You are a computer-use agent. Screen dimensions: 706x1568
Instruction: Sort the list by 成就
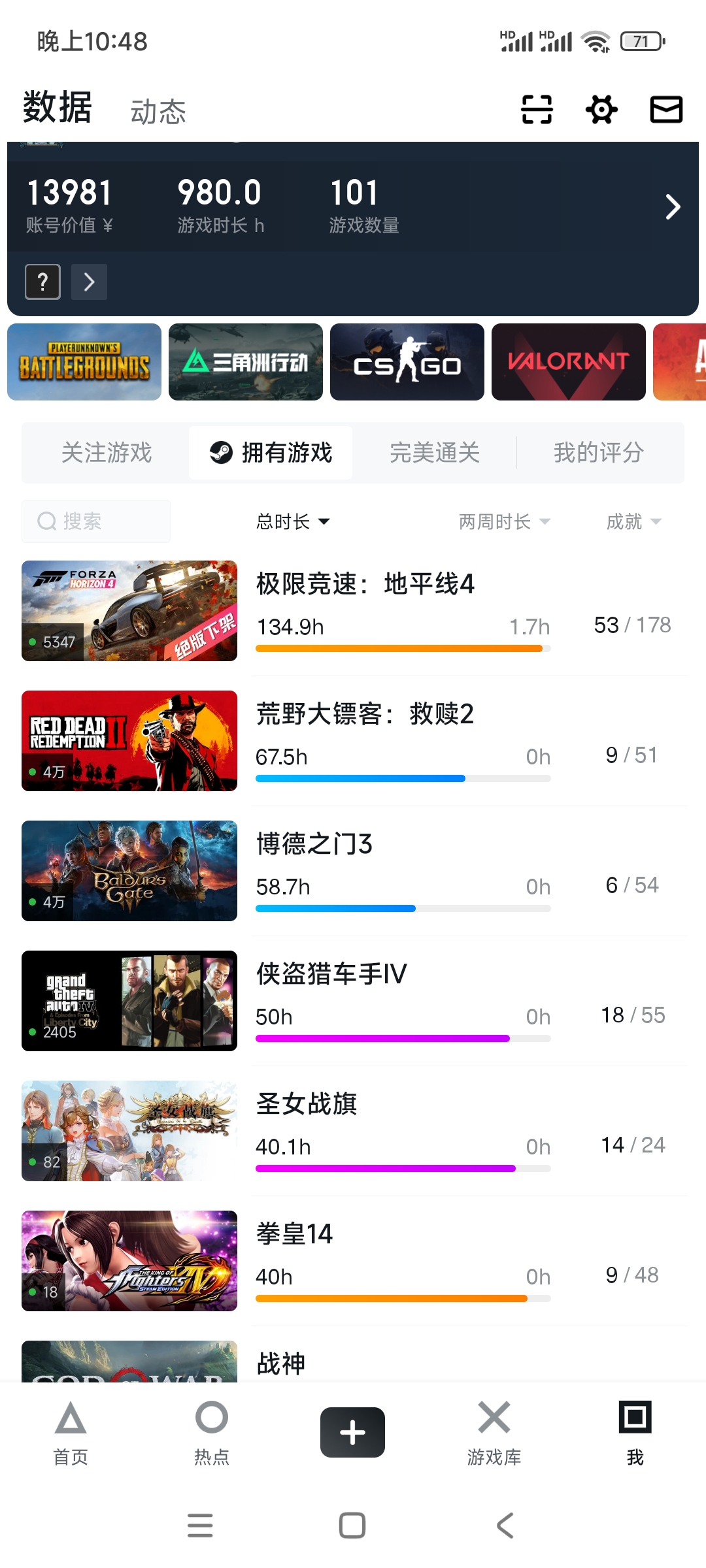633,521
